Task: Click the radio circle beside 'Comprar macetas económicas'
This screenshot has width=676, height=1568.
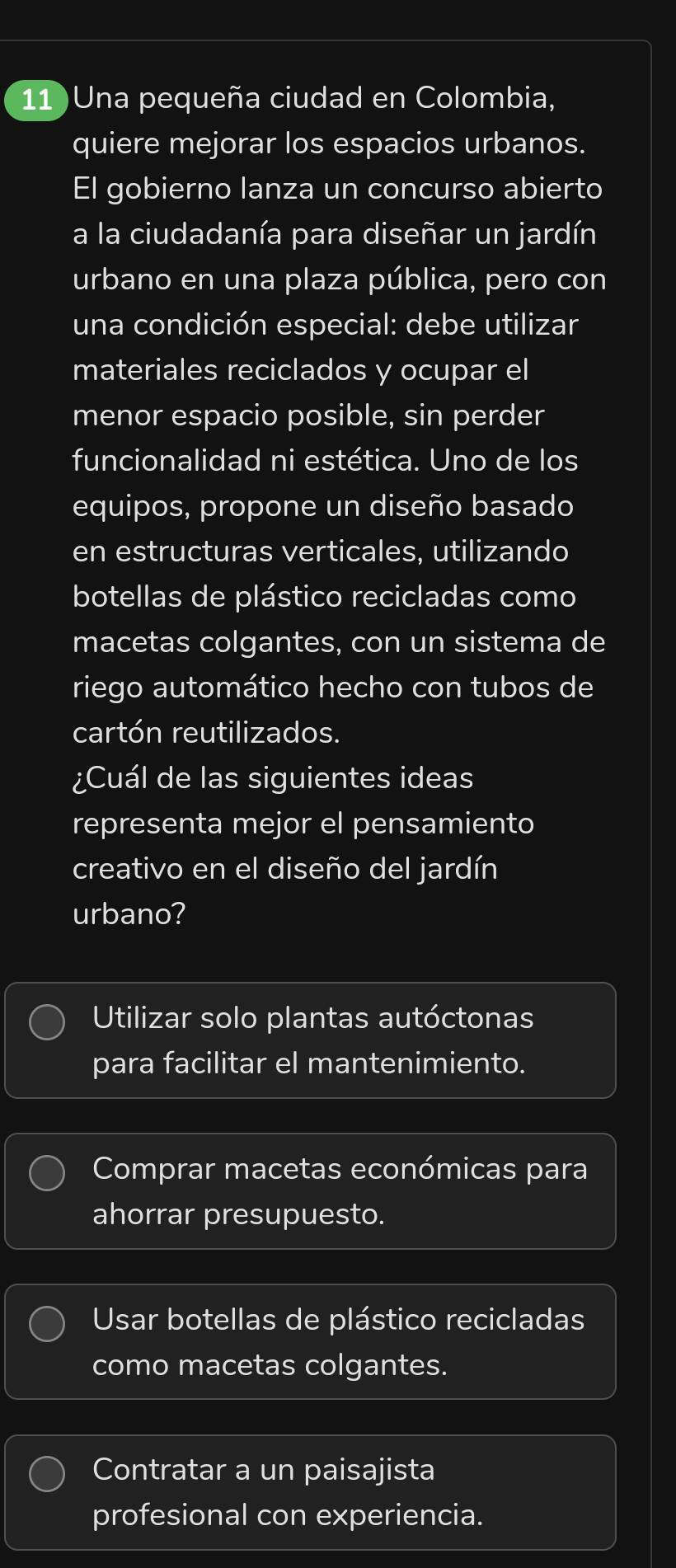Action: [49, 1174]
